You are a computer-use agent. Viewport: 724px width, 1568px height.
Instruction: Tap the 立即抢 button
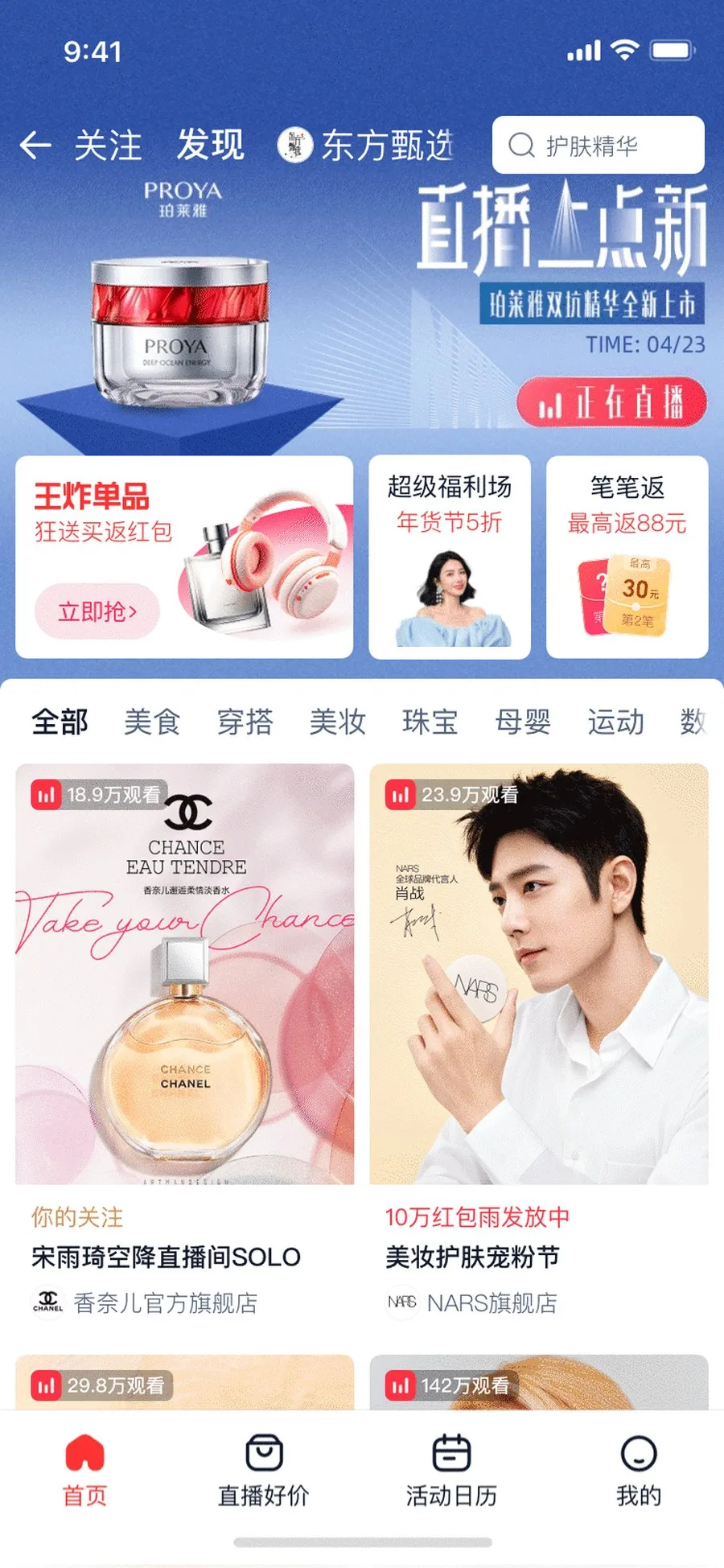coord(97,611)
